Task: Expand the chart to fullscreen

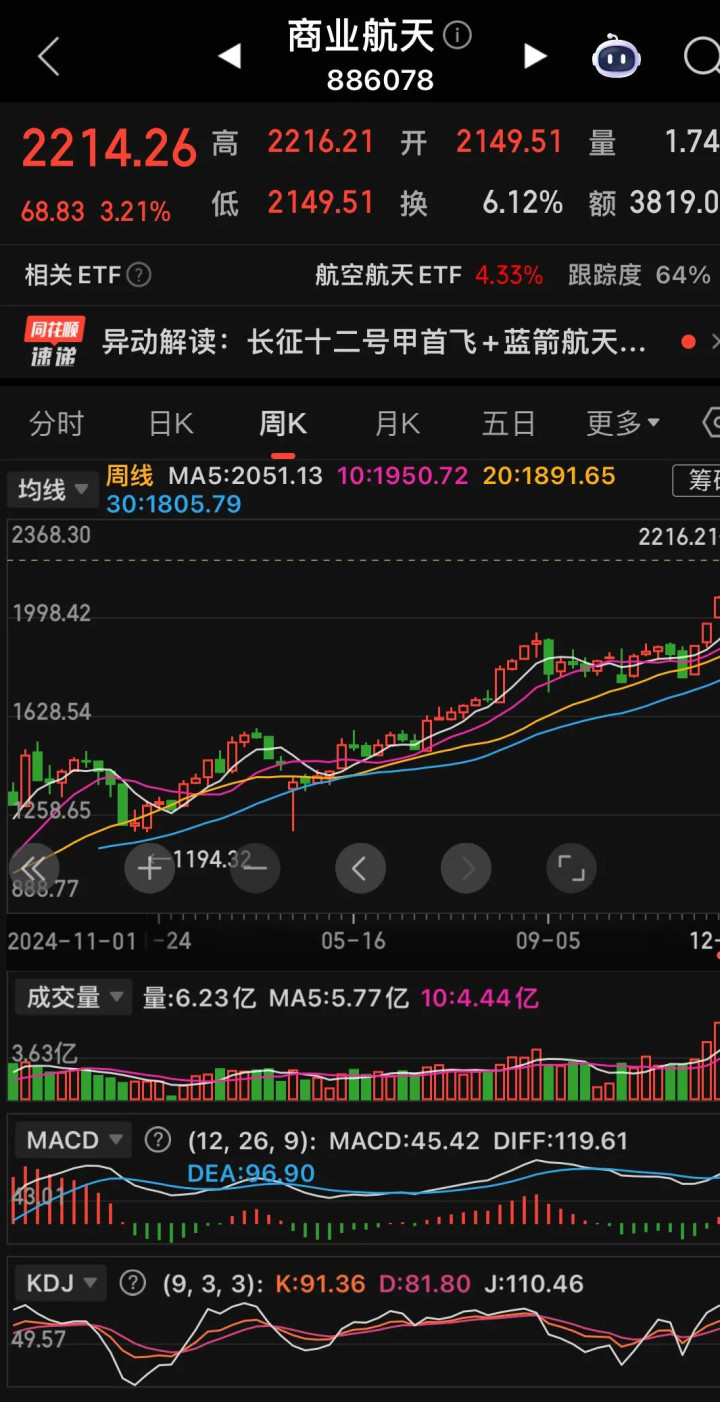Action: (571, 868)
